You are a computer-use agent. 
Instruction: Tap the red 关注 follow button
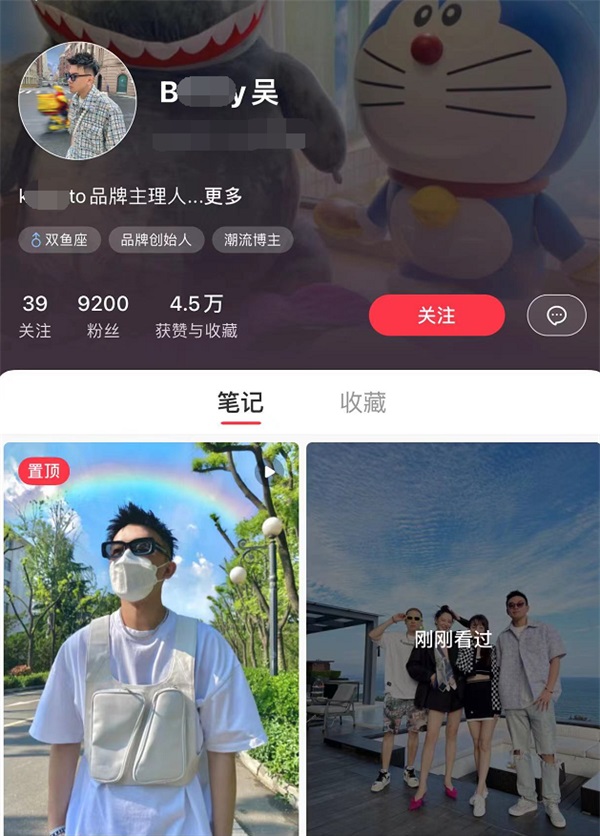click(436, 315)
